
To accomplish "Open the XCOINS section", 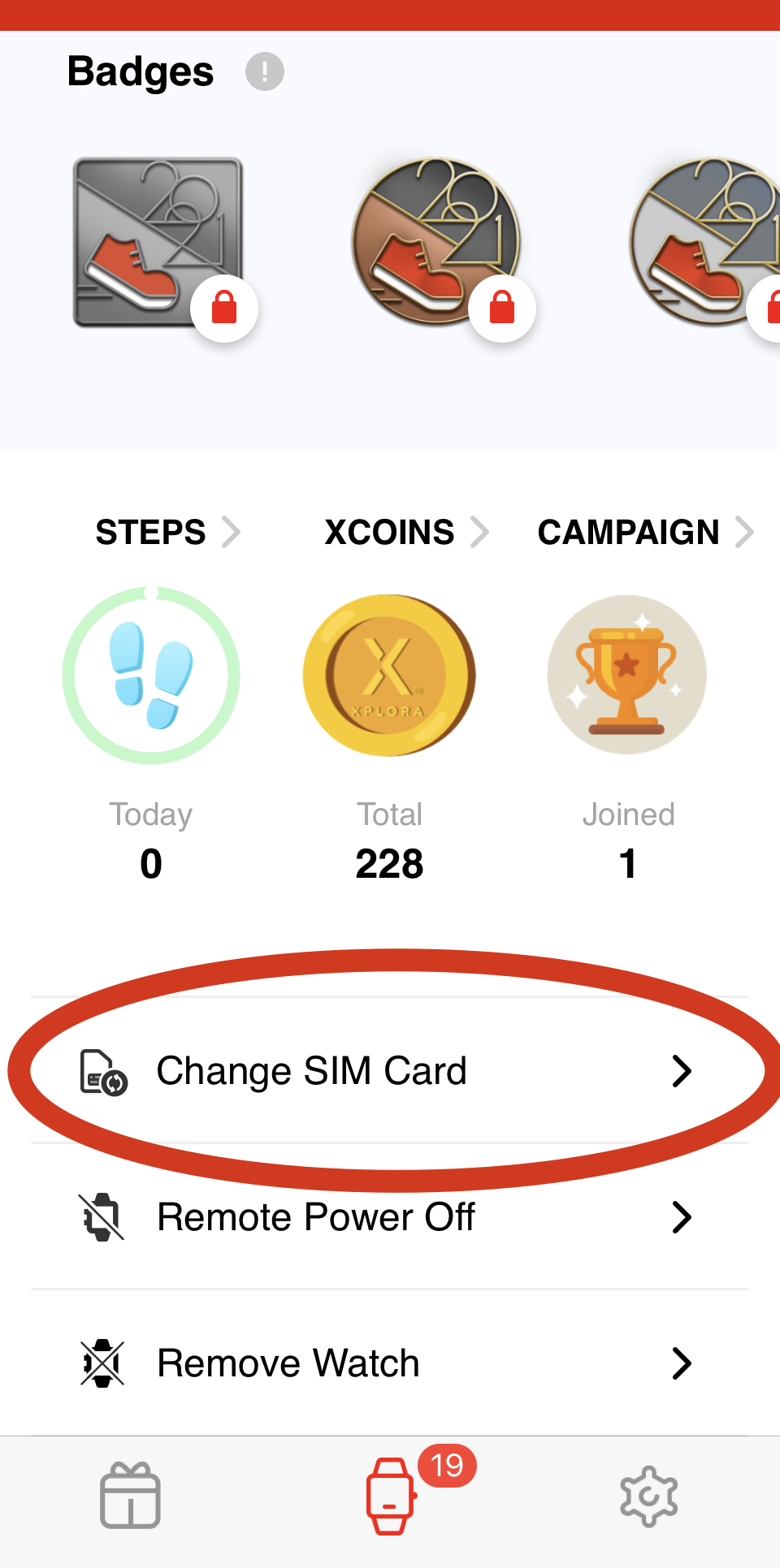I will [x=406, y=533].
